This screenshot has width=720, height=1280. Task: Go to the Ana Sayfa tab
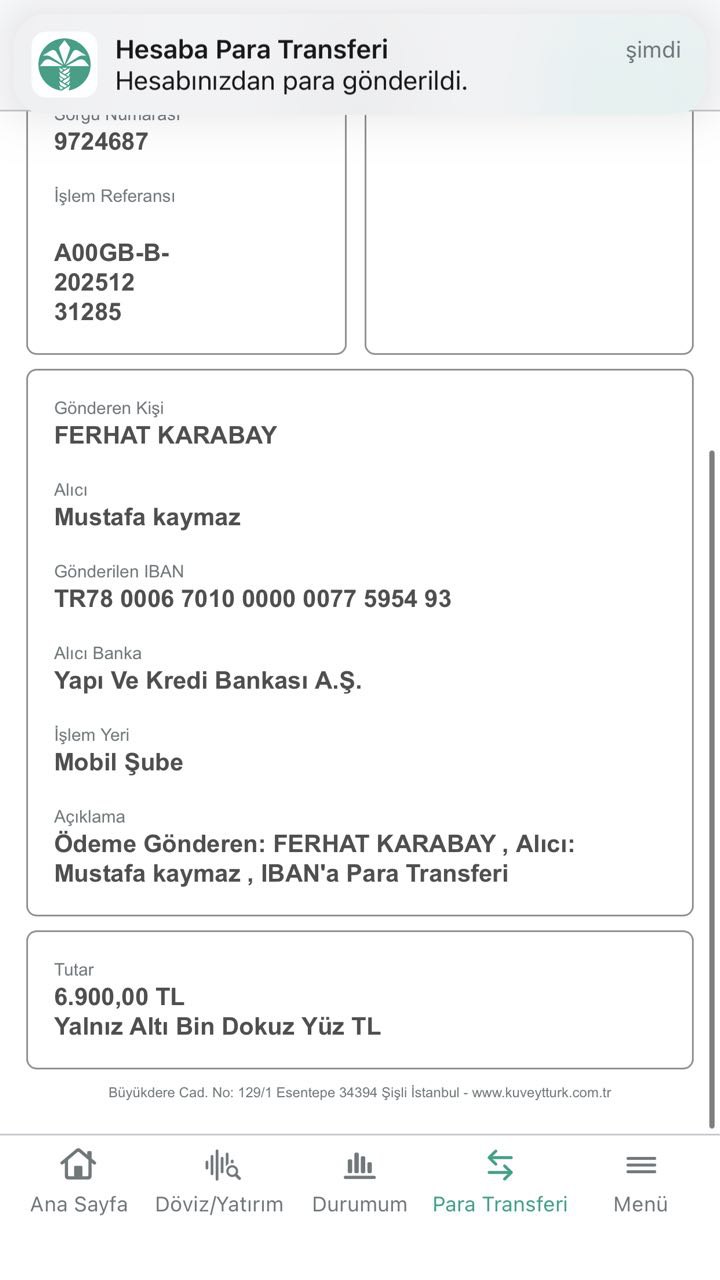(79, 1182)
